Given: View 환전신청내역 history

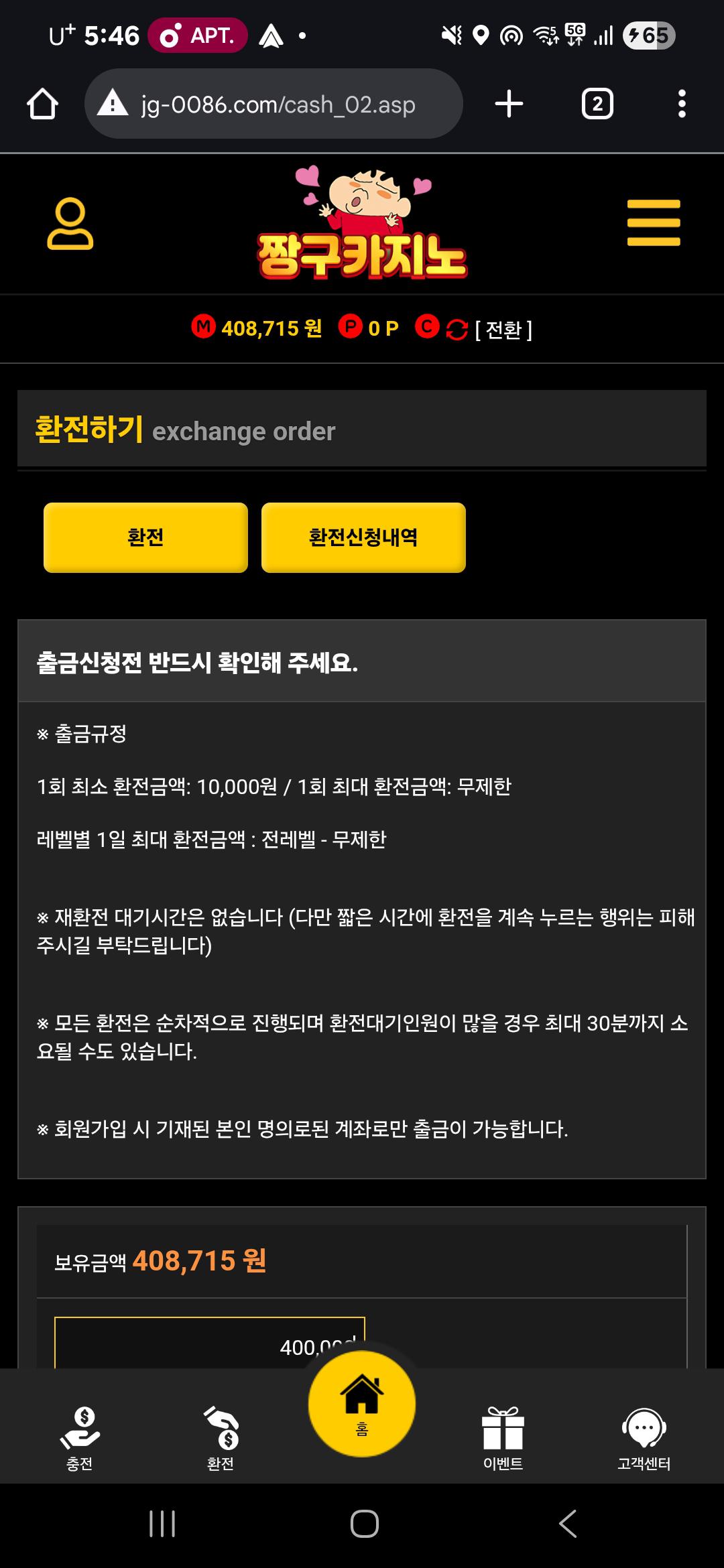Looking at the screenshot, I should coord(363,537).
